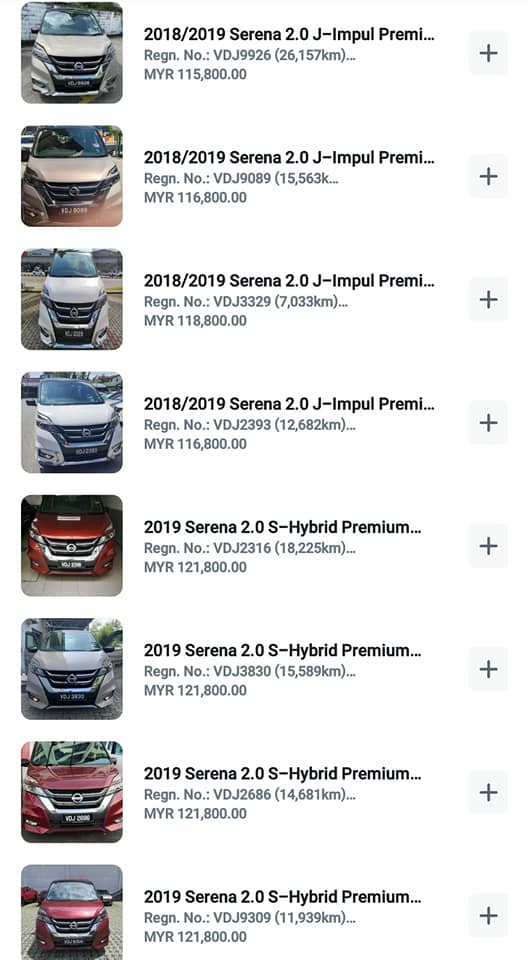Add the VDJ2686 Serena S-Hybrid
The width and height of the screenshot is (528, 960).
click(x=488, y=792)
